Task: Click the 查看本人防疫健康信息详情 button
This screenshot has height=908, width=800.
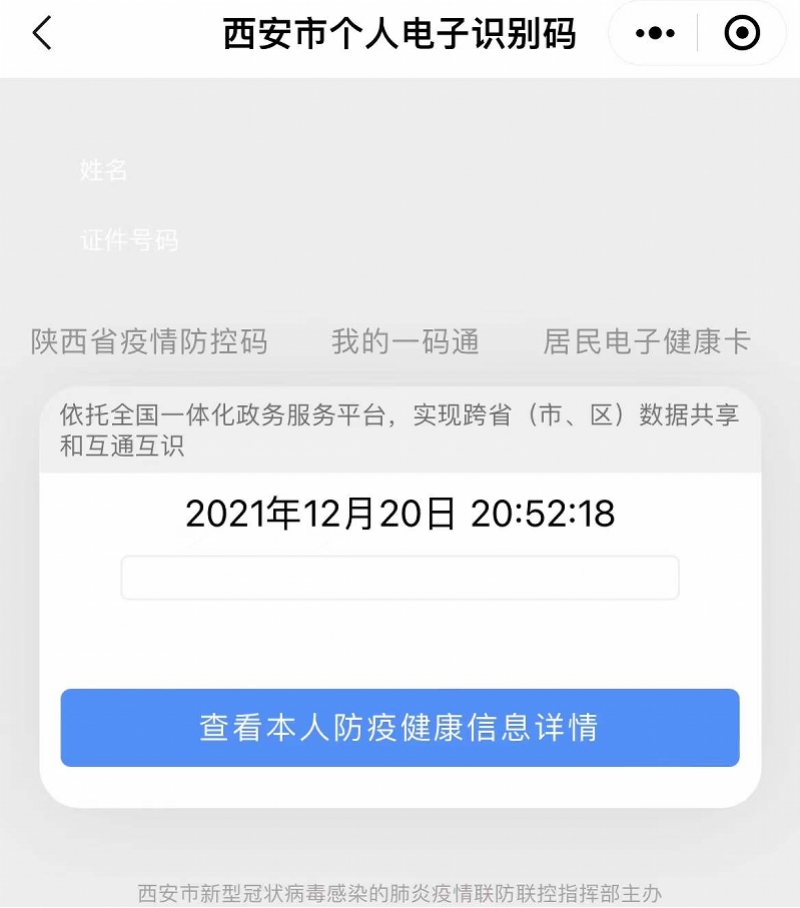Action: [x=400, y=728]
